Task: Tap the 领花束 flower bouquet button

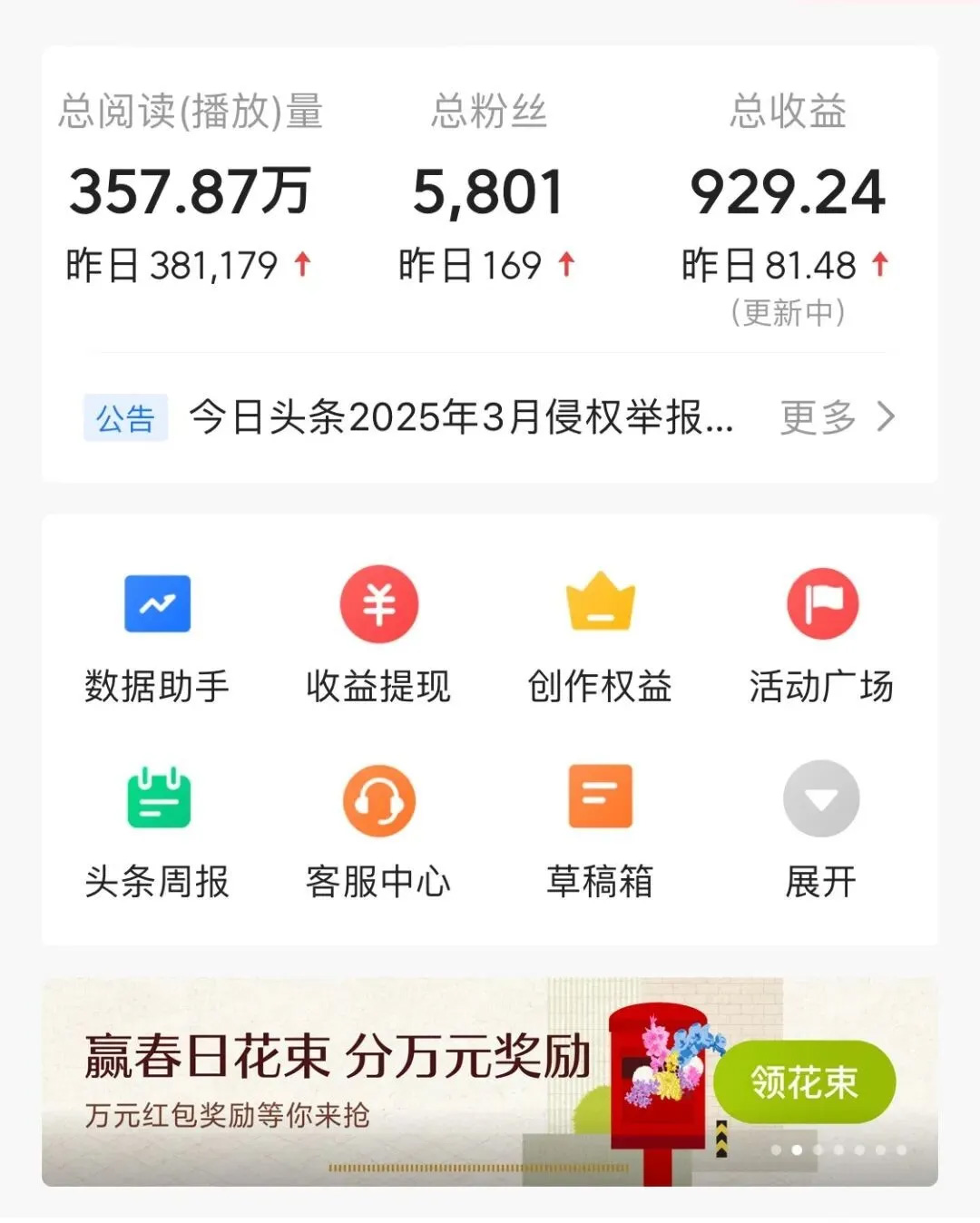Action: (802, 1081)
